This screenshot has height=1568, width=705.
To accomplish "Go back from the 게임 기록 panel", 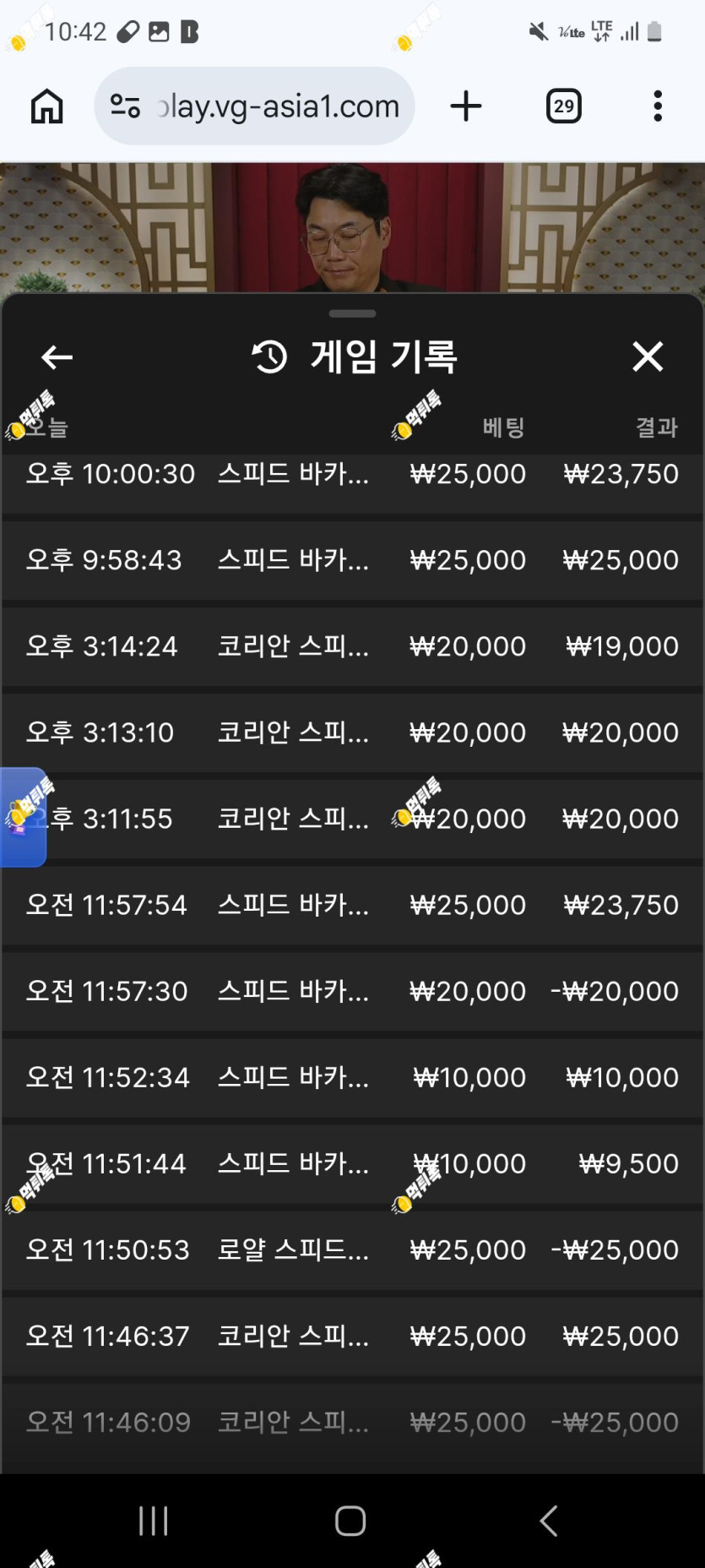I will tap(57, 357).
